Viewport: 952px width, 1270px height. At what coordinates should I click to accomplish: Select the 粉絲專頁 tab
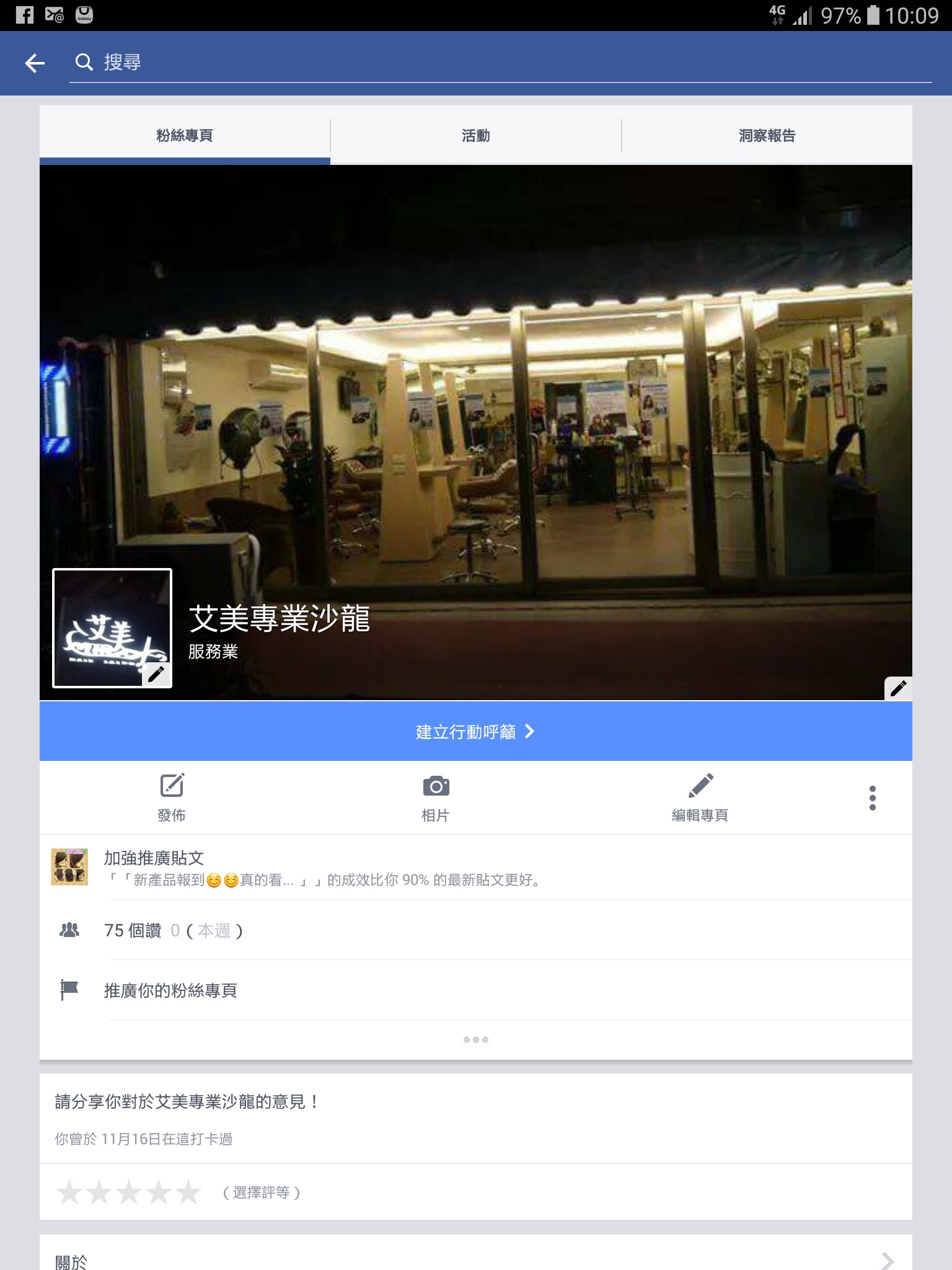pos(185,136)
